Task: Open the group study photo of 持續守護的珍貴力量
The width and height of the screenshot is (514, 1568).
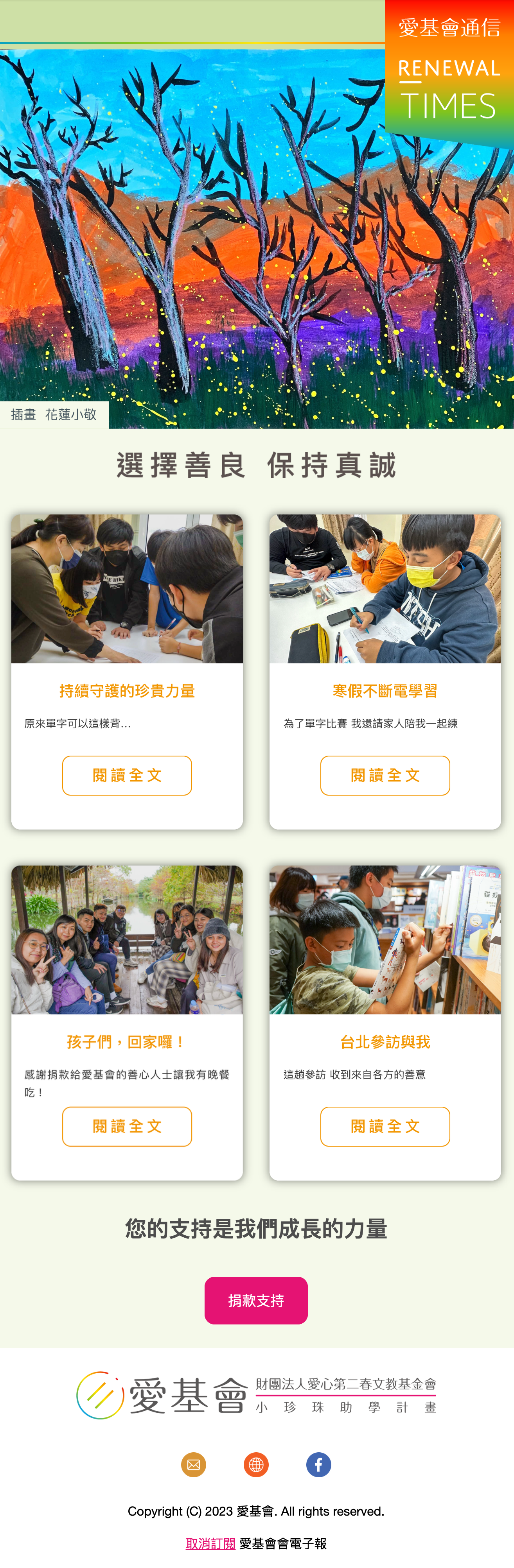Action: (127, 589)
